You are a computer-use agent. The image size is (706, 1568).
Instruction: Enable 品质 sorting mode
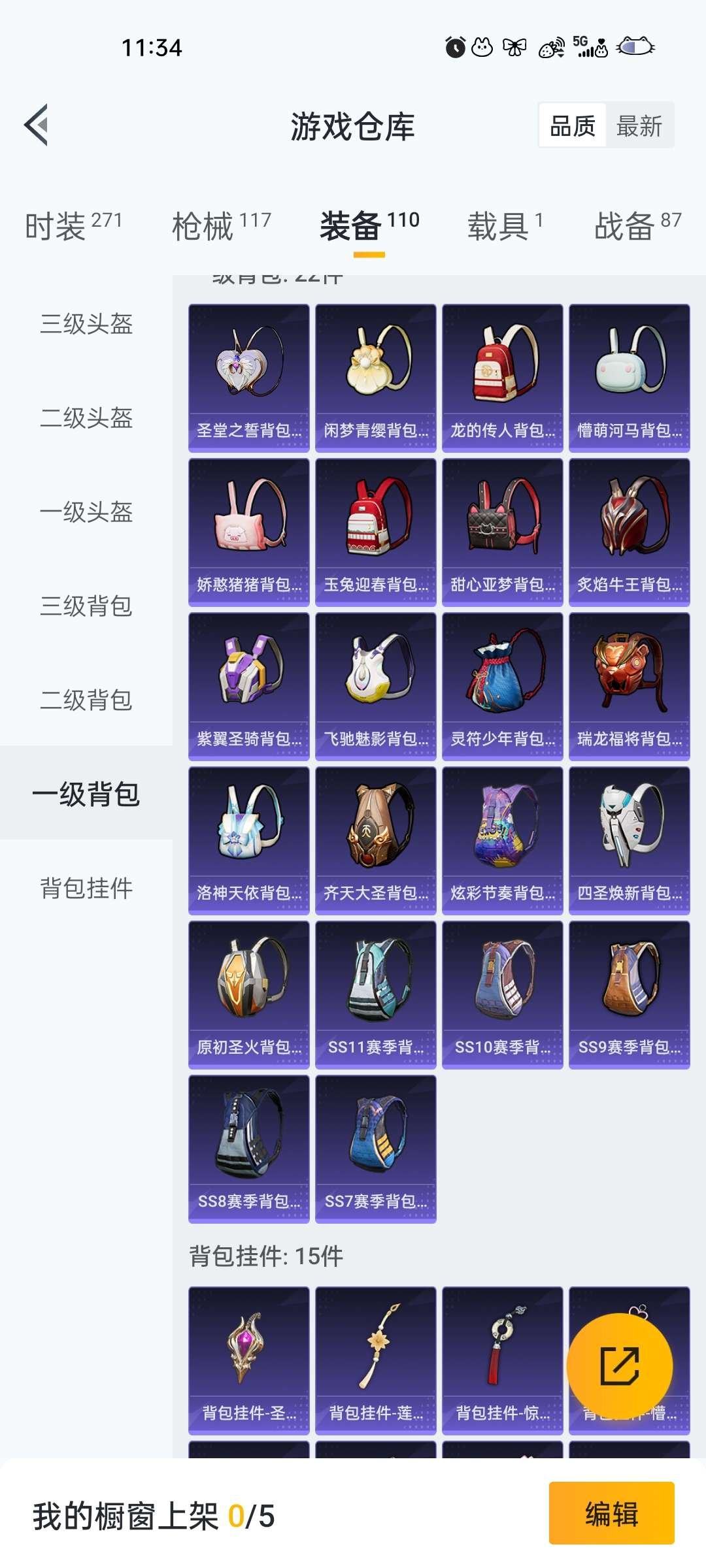tap(573, 126)
